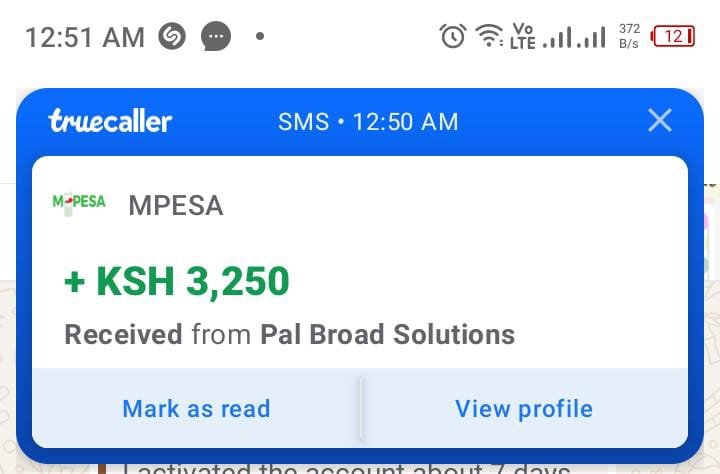
Task: View profile of the MPESA sender
Action: (524, 409)
